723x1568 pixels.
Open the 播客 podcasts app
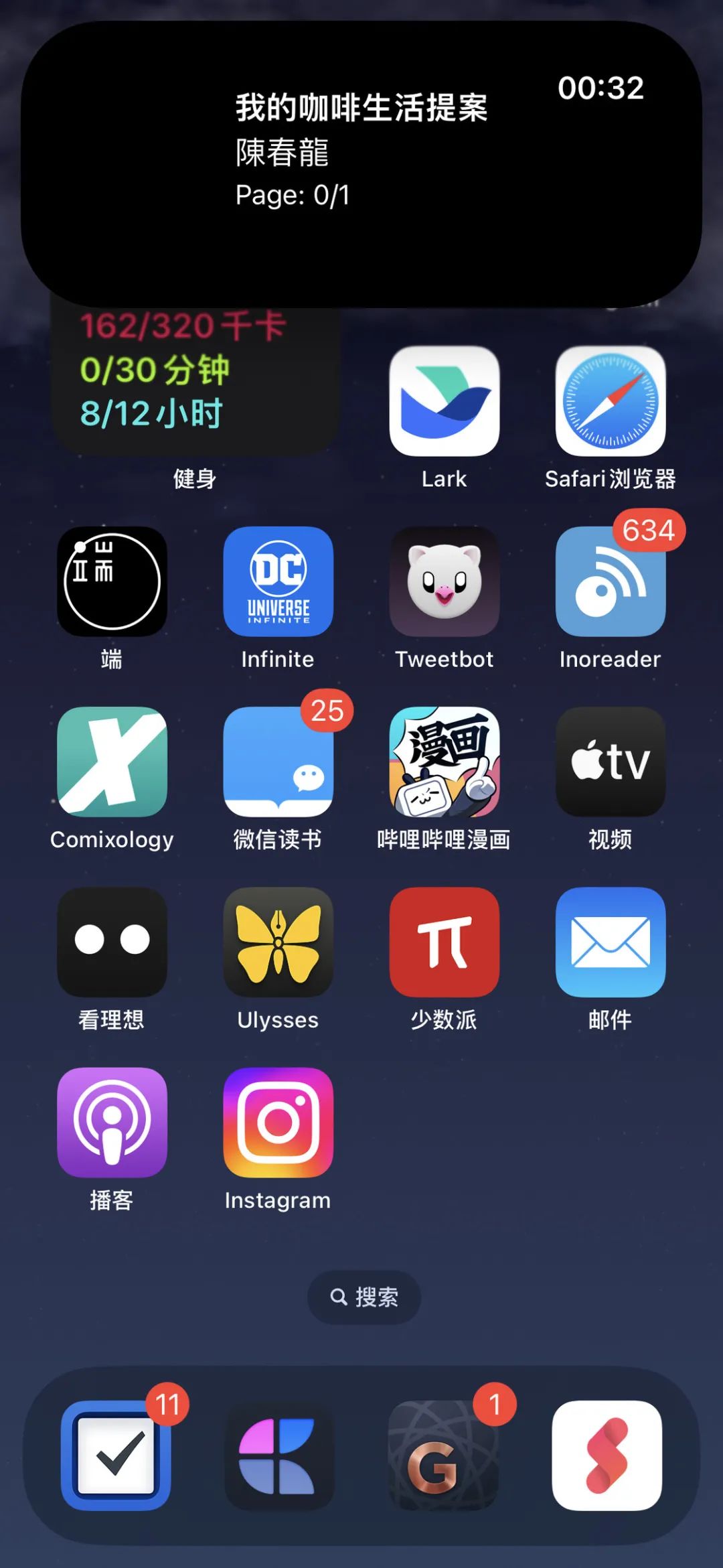[112, 1122]
